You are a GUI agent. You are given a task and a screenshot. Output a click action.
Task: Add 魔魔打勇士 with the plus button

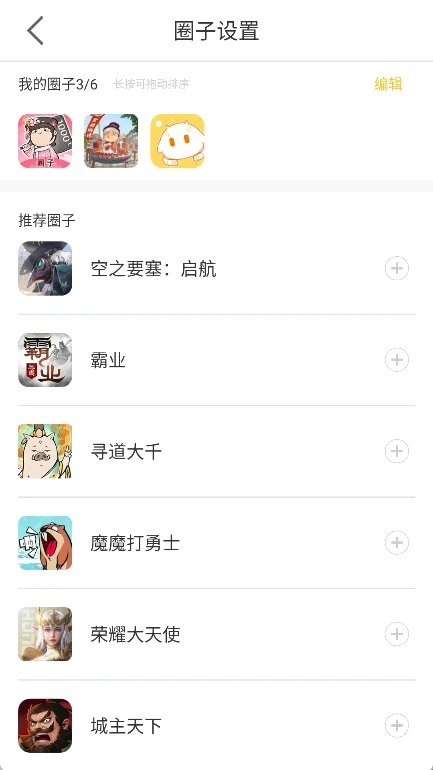(397, 543)
